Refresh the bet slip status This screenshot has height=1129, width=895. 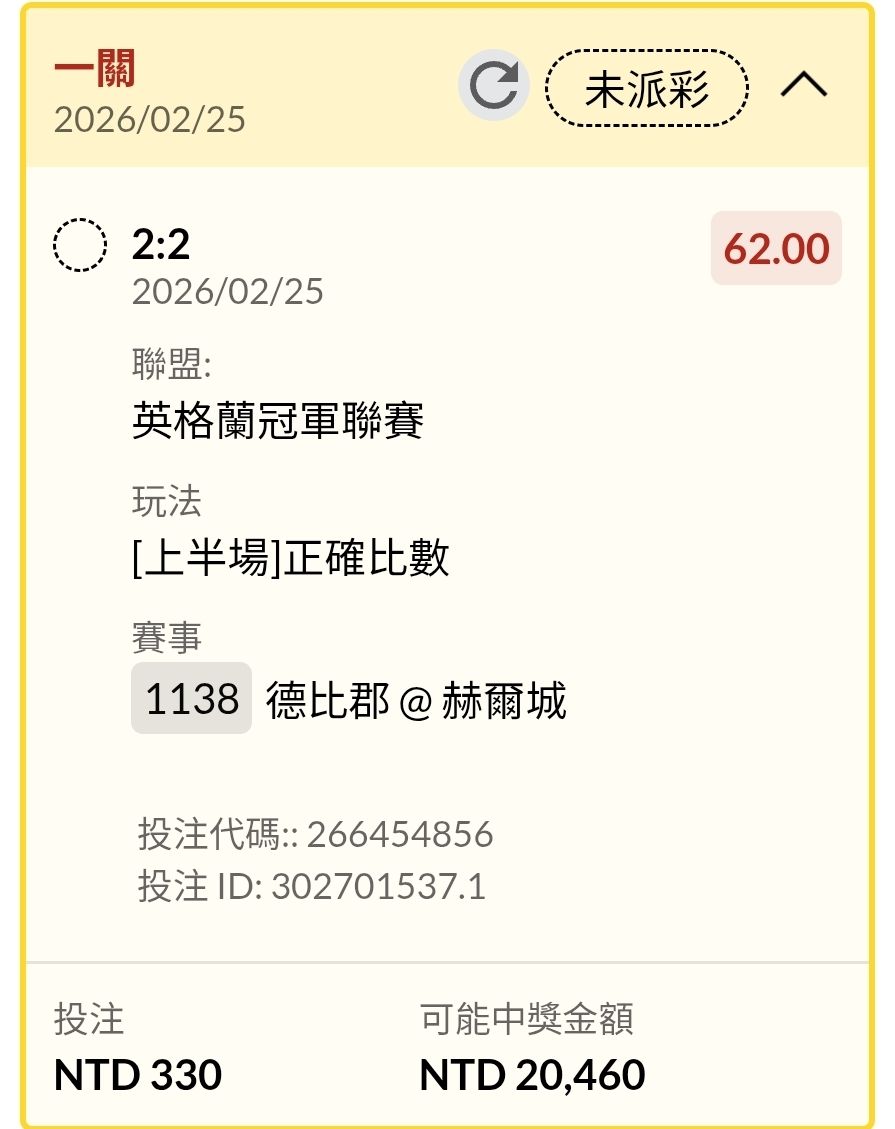tap(494, 86)
